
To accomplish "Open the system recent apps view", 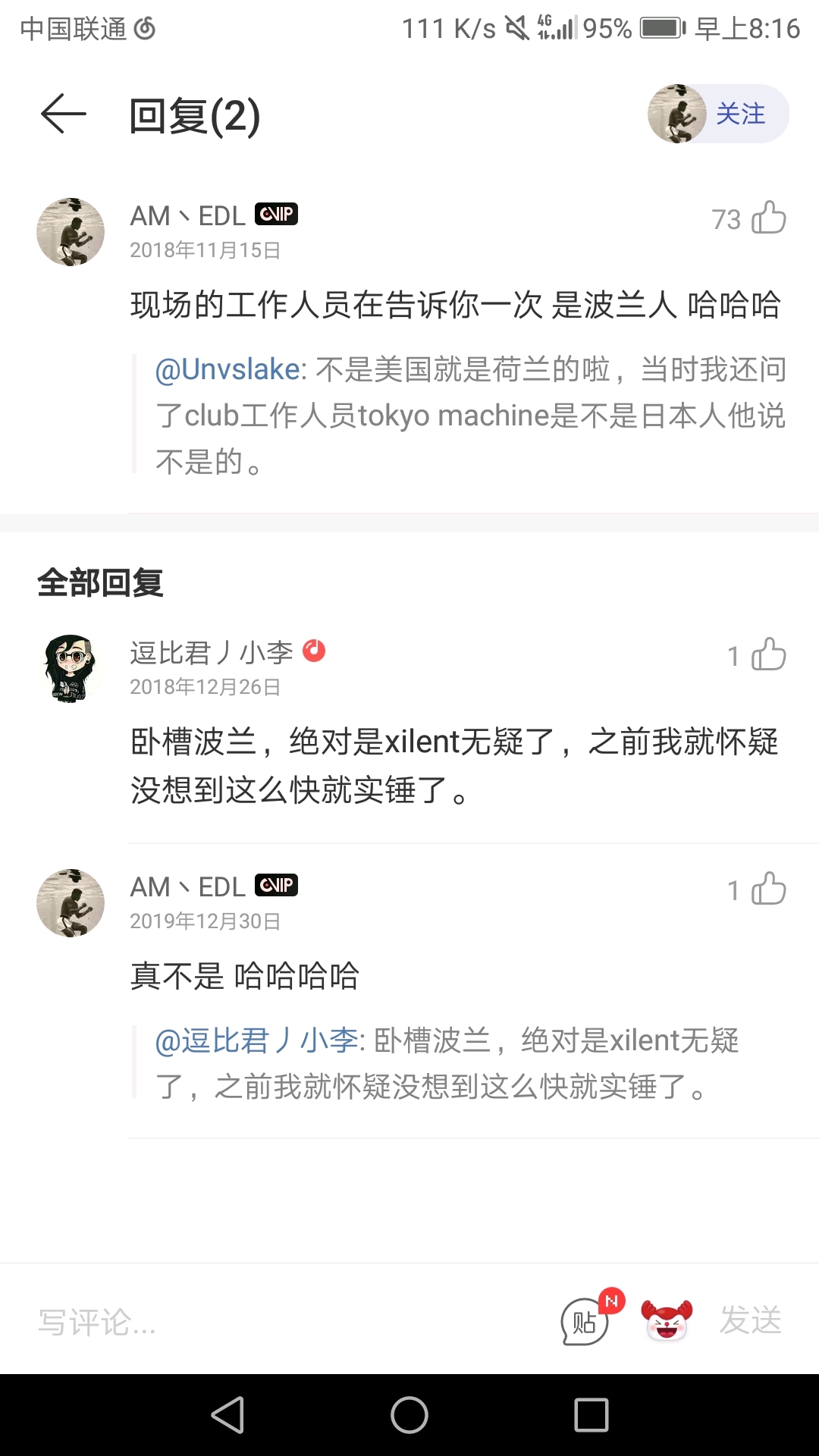I will 591,1415.
